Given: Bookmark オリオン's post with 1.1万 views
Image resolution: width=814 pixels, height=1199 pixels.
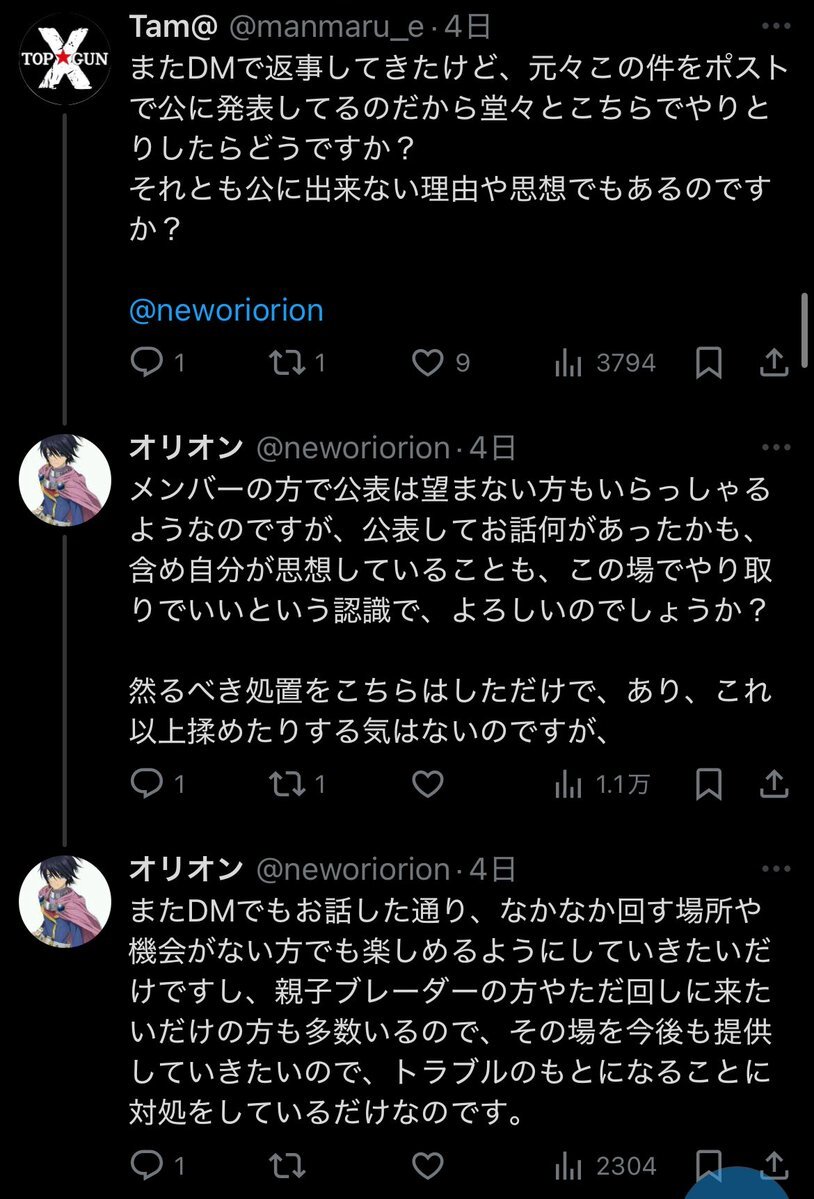Looking at the screenshot, I should coord(709,784).
